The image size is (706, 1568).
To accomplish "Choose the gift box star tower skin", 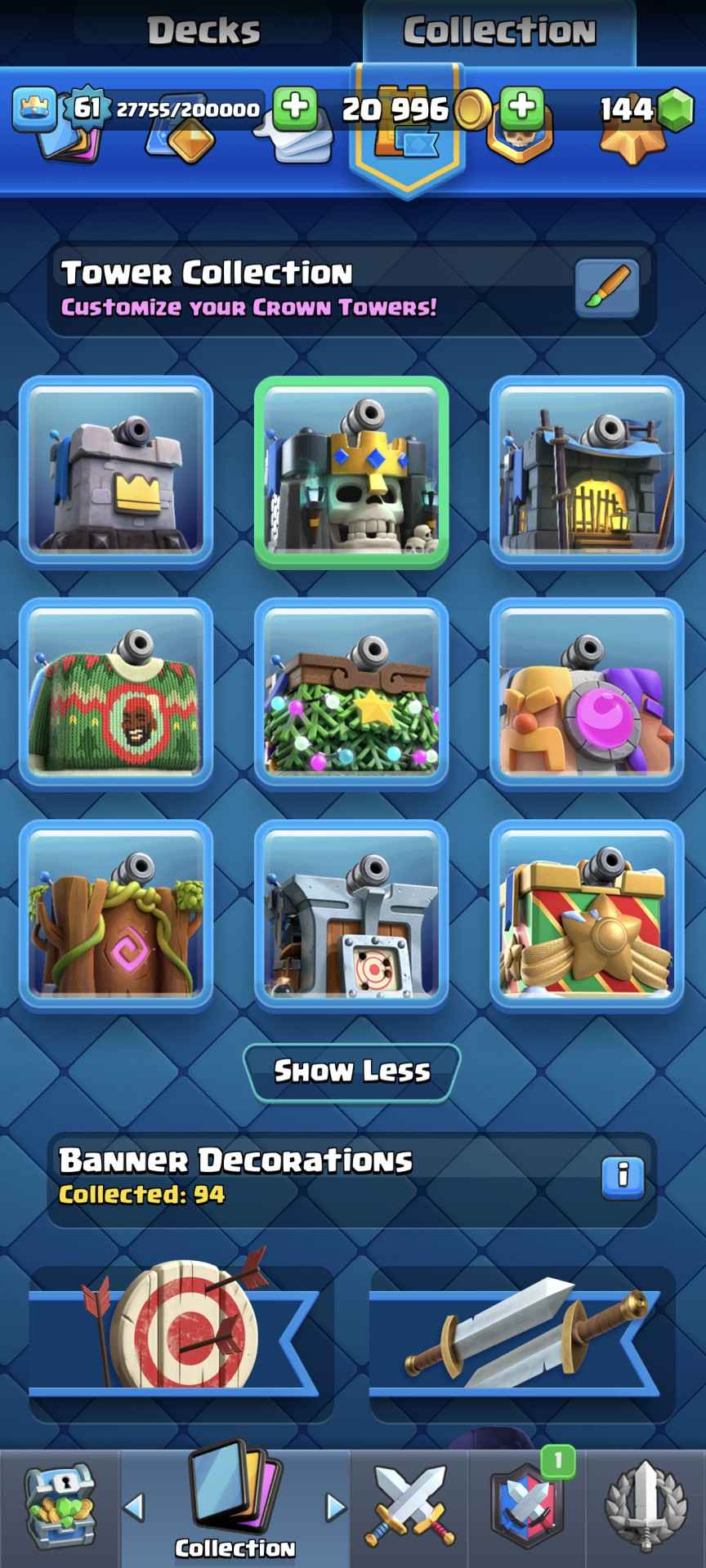I will 587,915.
